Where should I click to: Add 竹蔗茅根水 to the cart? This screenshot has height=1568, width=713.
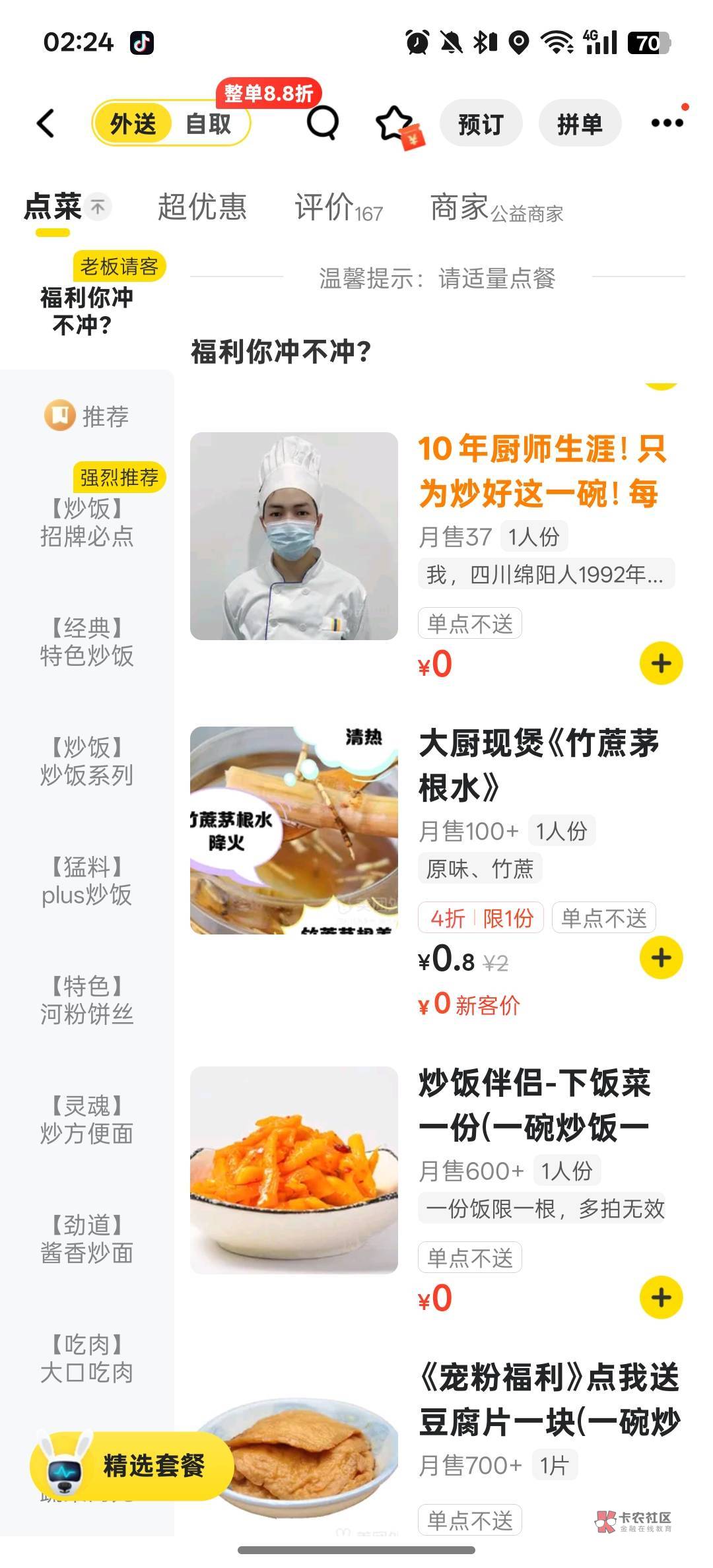point(661,958)
